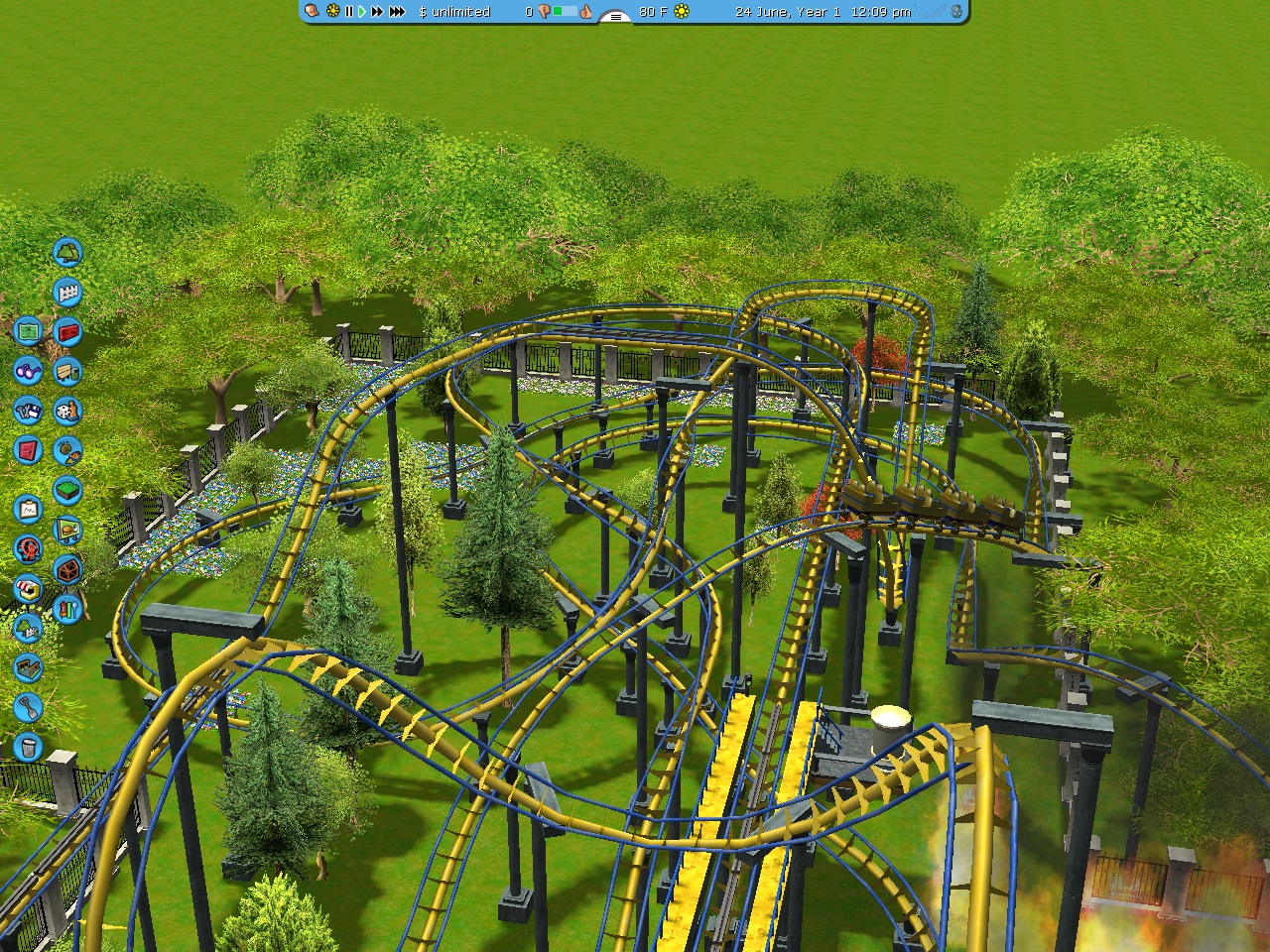This screenshot has width=1270, height=952.
Task: Switch to fast forward speed
Action: [377, 12]
